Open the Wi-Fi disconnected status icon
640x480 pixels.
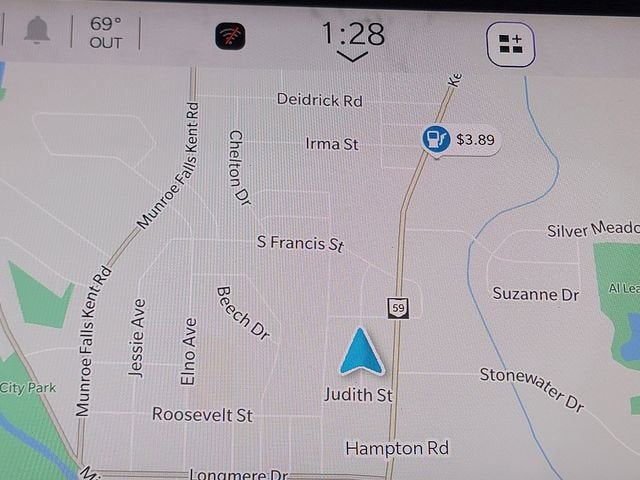230,37
